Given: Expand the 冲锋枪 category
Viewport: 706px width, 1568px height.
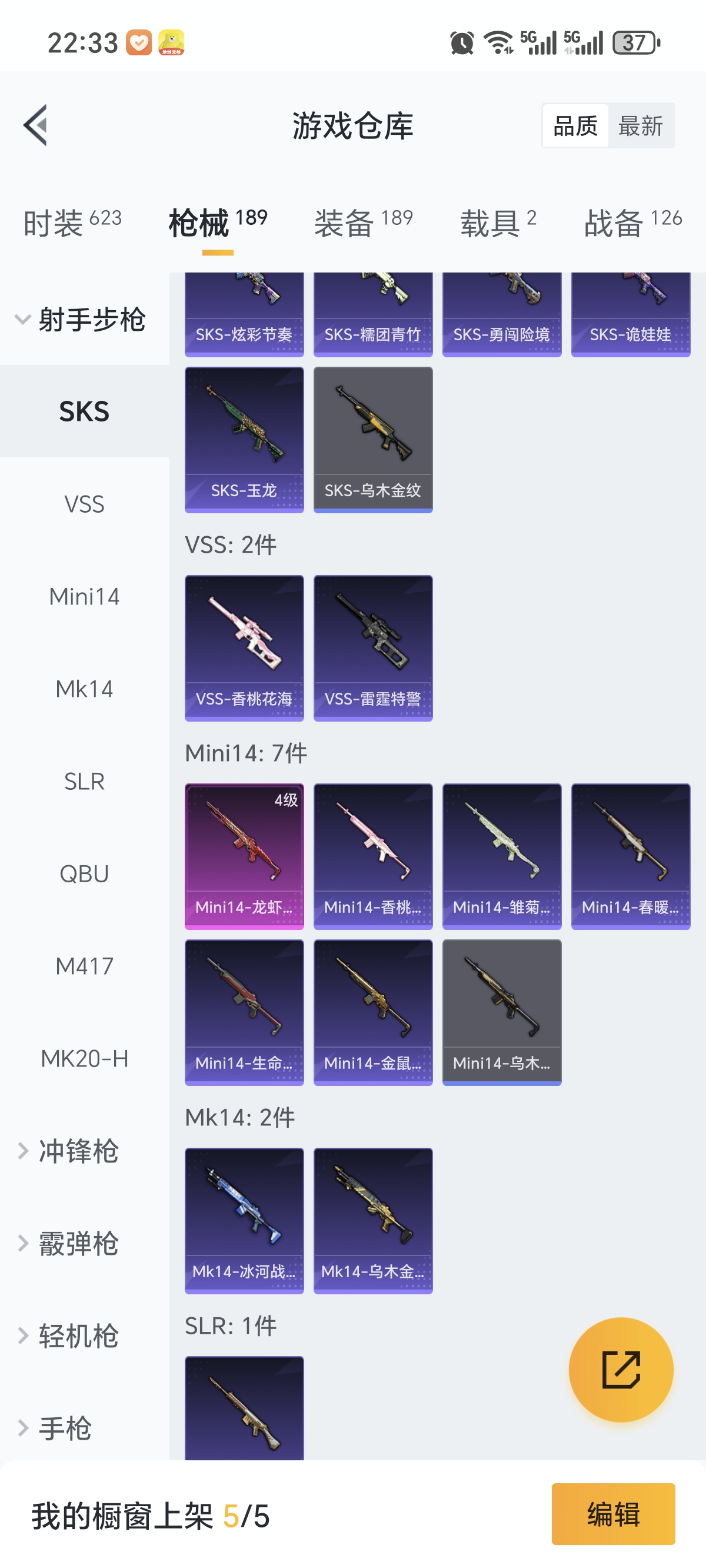Looking at the screenshot, I should [x=78, y=1151].
